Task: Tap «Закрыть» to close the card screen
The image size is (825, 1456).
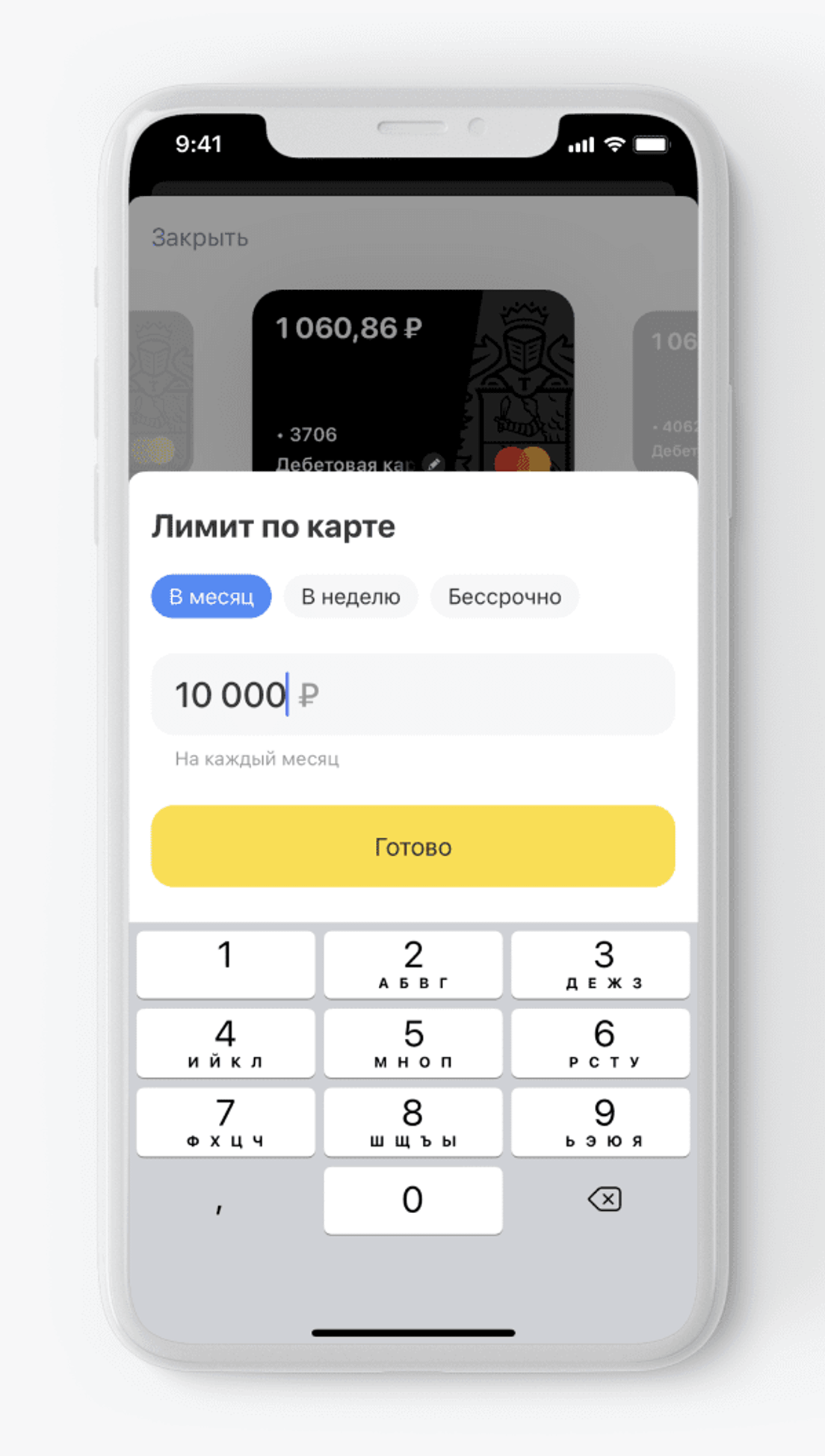Action: [x=200, y=238]
